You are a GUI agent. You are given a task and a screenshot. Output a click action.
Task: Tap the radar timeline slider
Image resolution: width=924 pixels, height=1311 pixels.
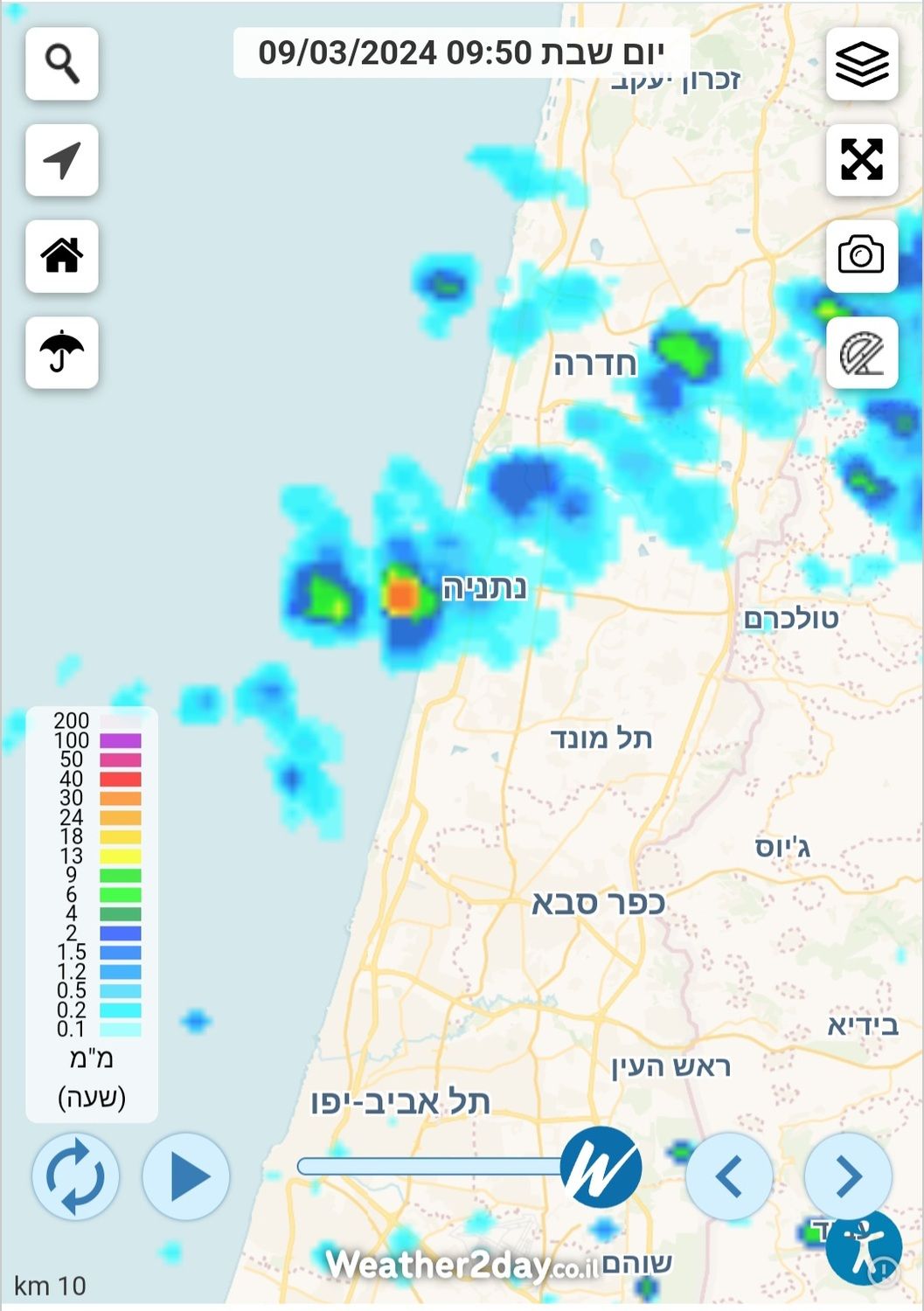428,1167
